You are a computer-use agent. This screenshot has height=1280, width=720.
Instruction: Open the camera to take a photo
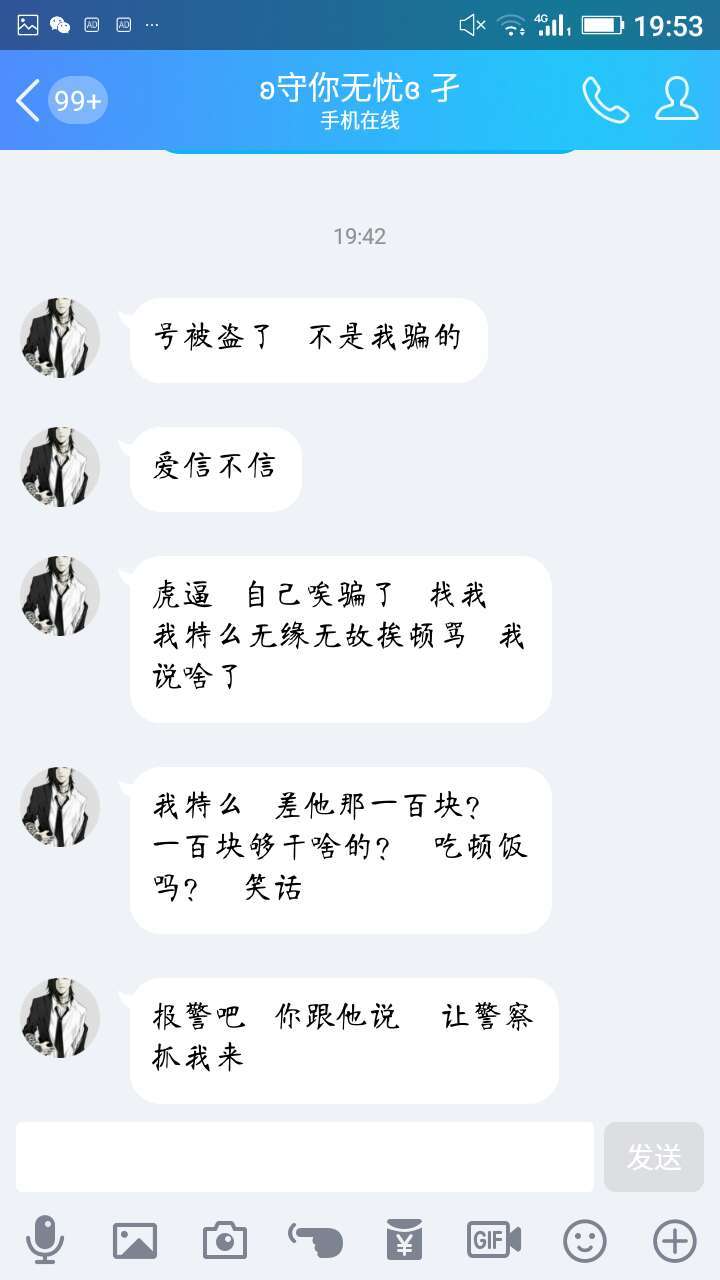pos(224,1241)
